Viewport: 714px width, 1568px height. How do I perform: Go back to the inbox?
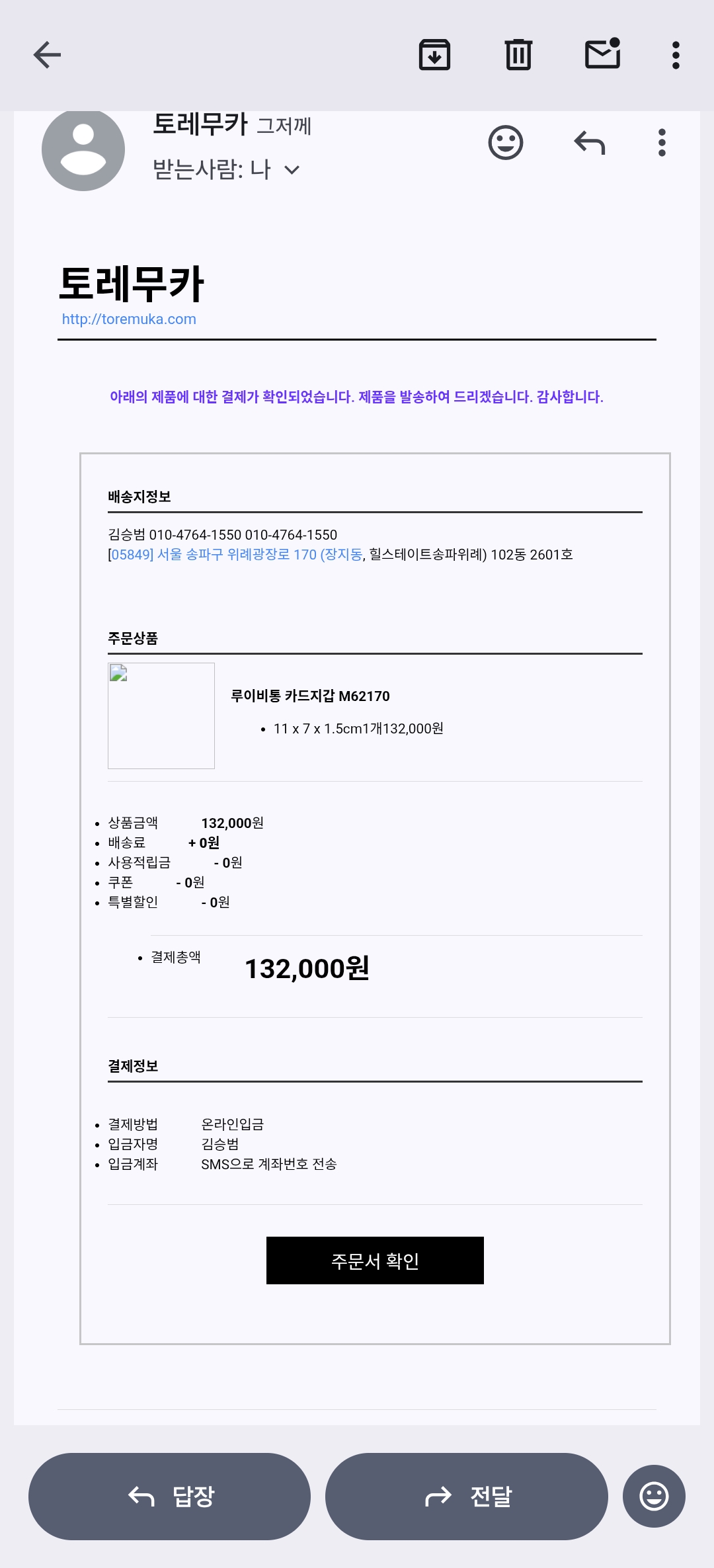(x=47, y=55)
